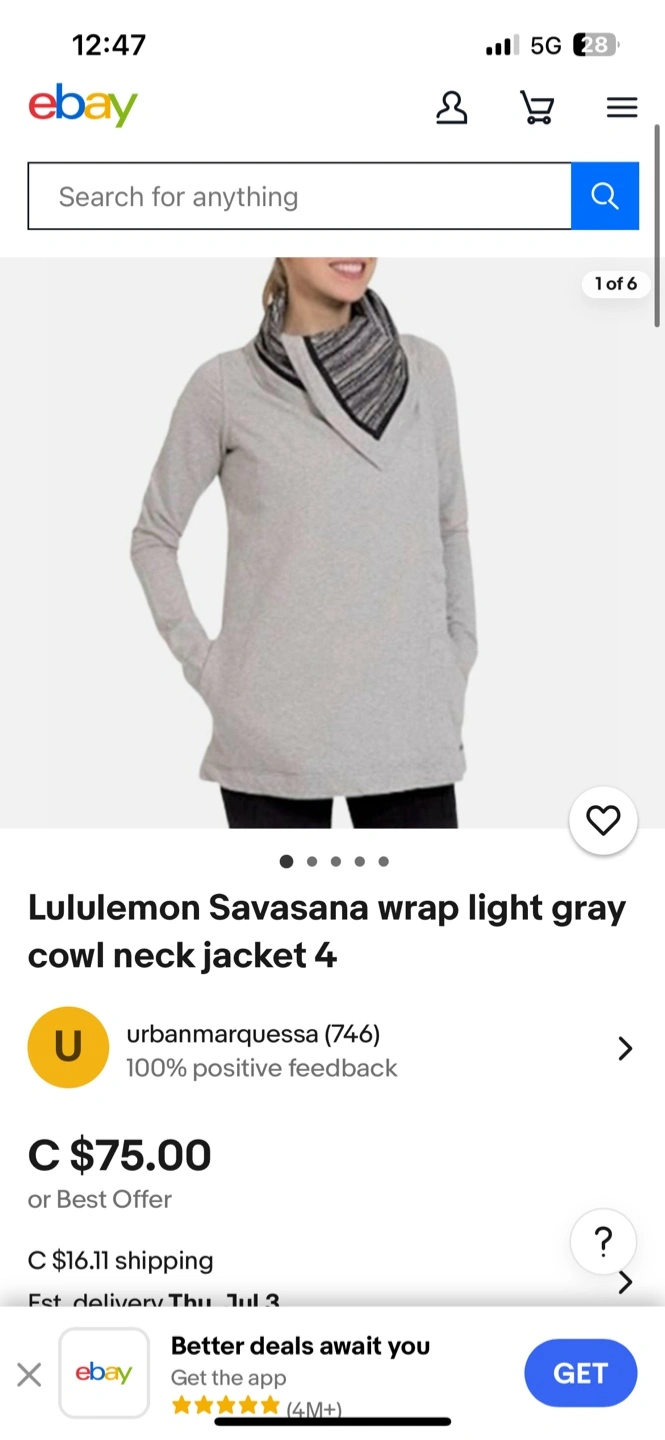Dismiss the Better deals app banner
Image resolution: width=665 pixels, height=1440 pixels.
click(x=29, y=1375)
